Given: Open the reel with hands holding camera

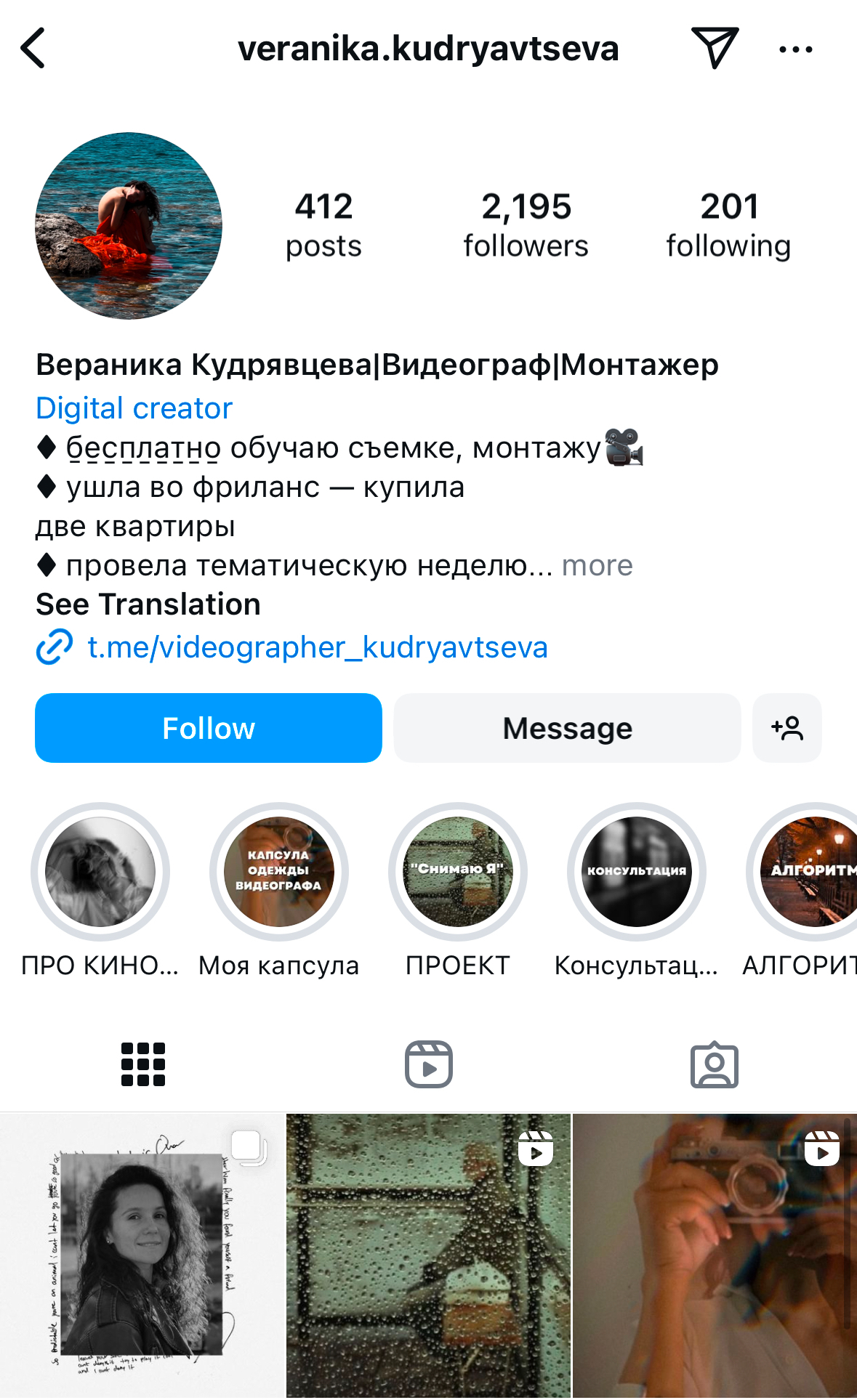Looking at the screenshot, I should tap(715, 1255).
